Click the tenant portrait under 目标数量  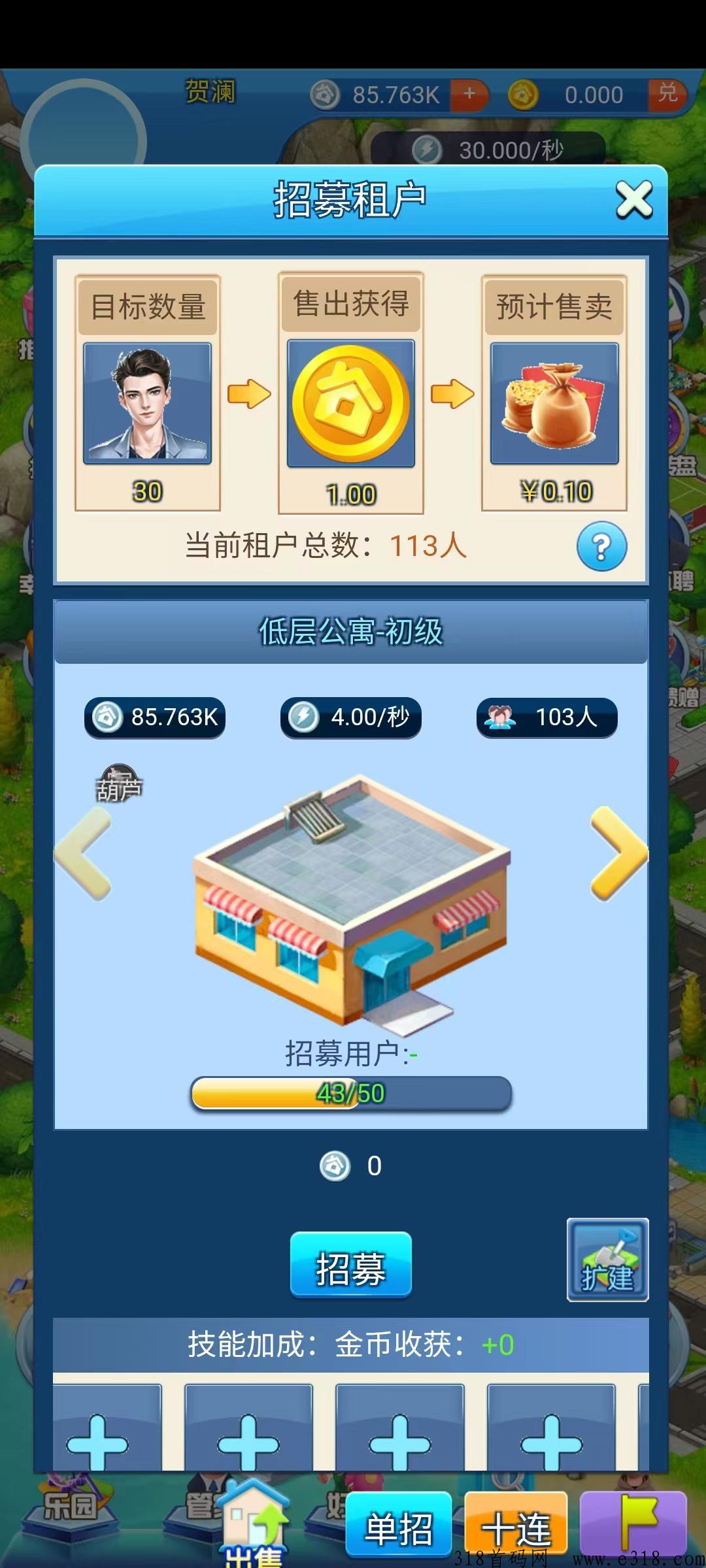pos(148,403)
